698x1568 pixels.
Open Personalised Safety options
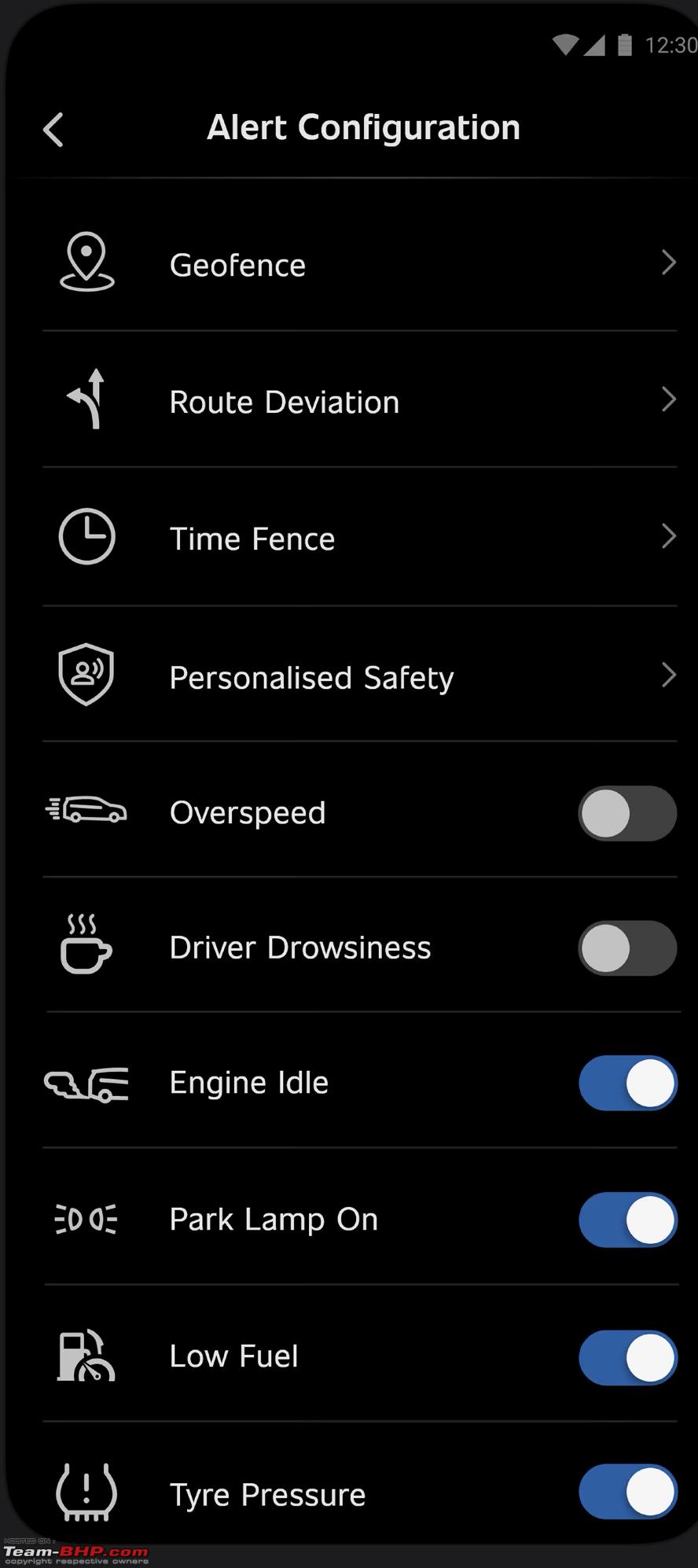tap(360, 675)
